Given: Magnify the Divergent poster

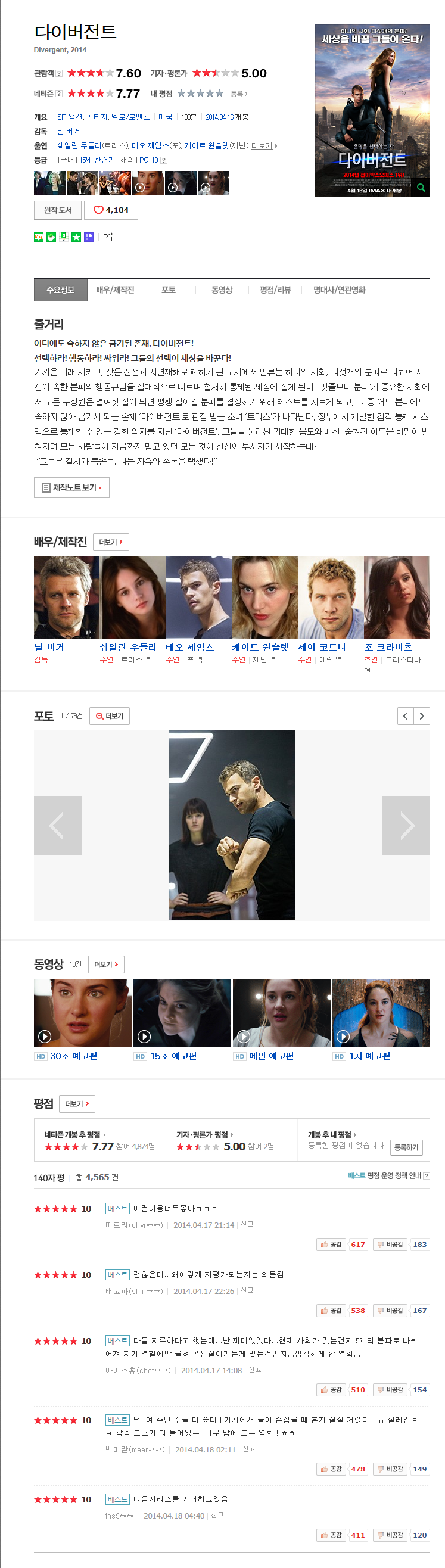Looking at the screenshot, I should coord(421,188).
